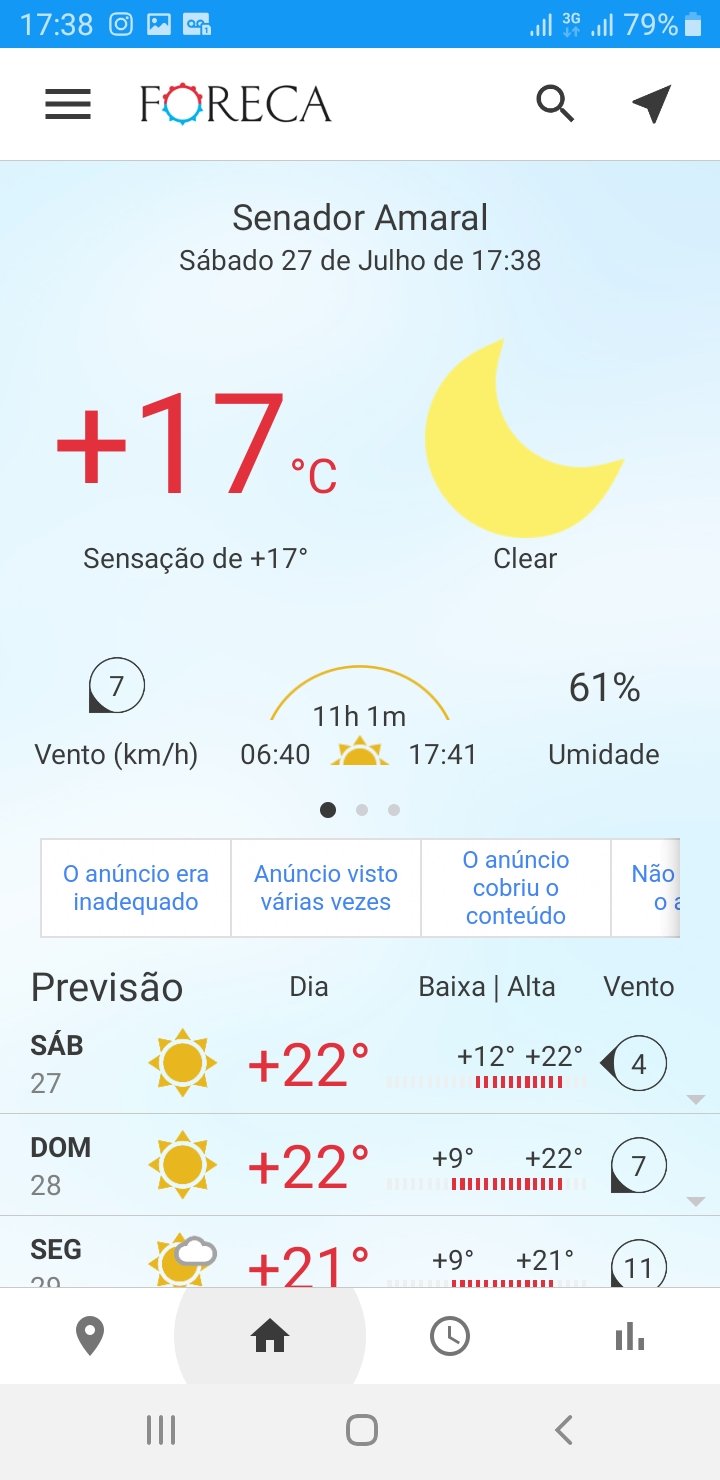Open the bar chart tab
The width and height of the screenshot is (720, 1480).
click(x=630, y=1336)
